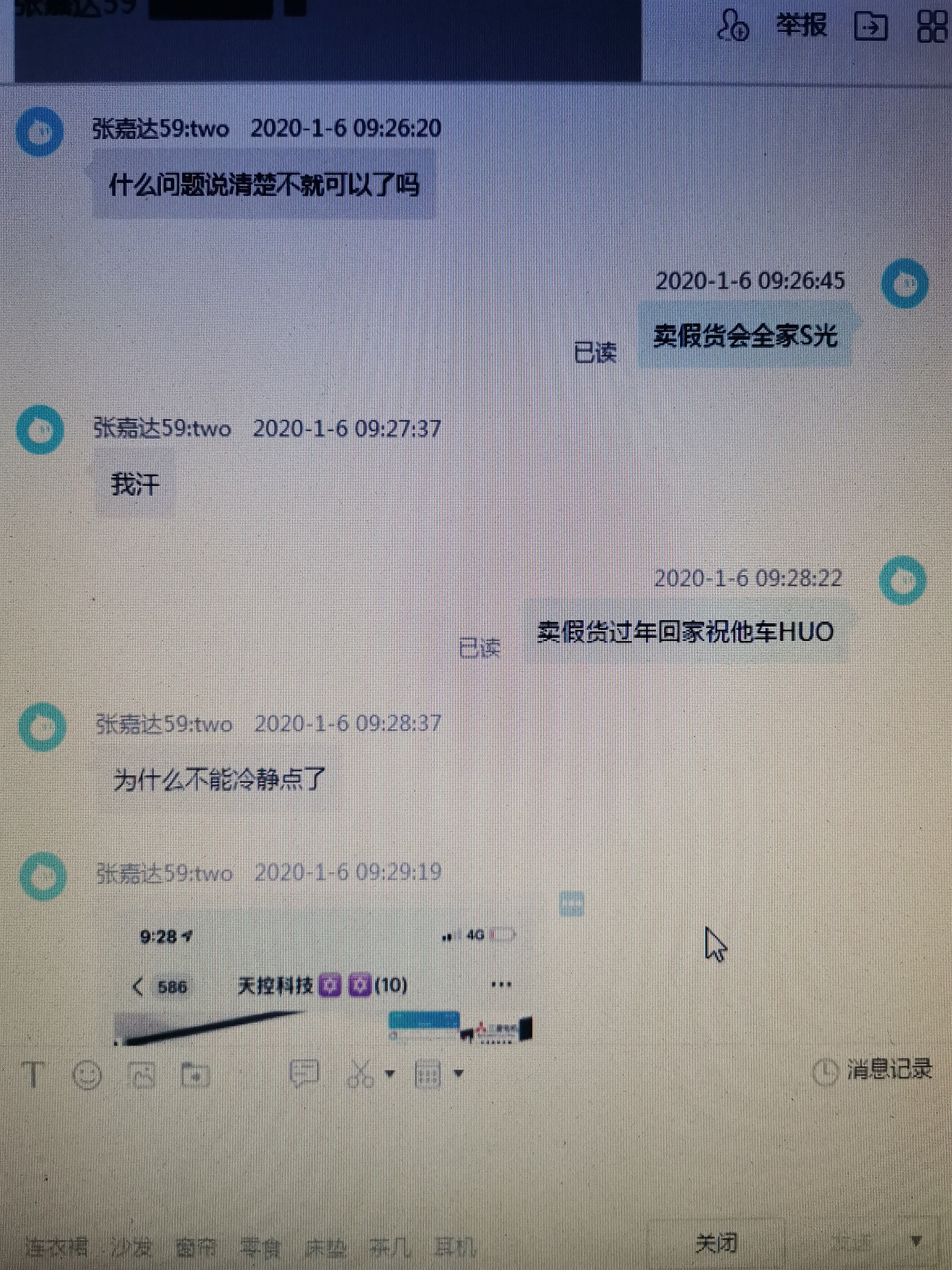Tap the scissors screenshot icon
Viewport: 952px width, 1270px height.
click(x=360, y=1074)
